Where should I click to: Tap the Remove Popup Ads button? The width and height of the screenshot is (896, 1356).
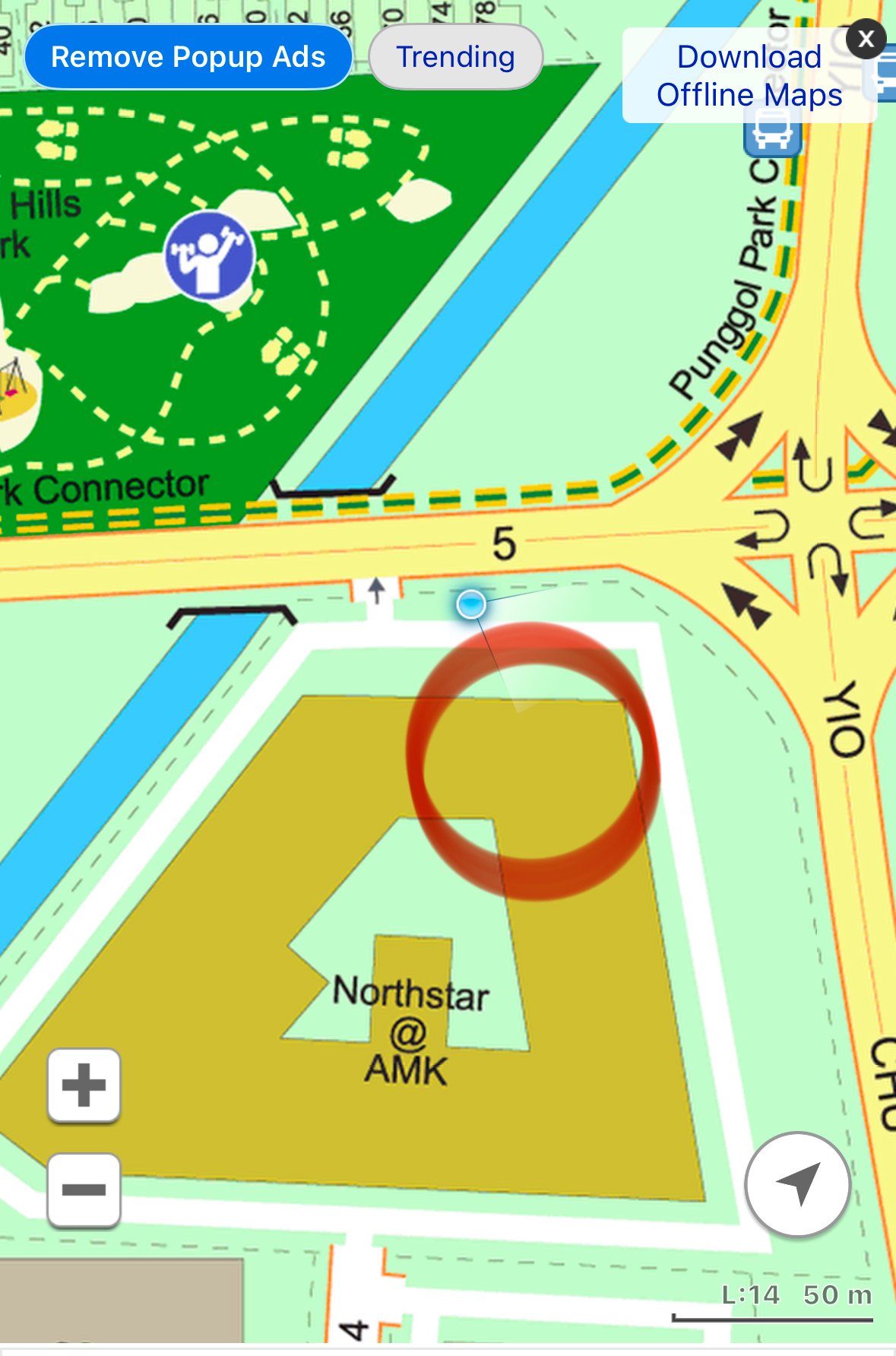(188, 57)
